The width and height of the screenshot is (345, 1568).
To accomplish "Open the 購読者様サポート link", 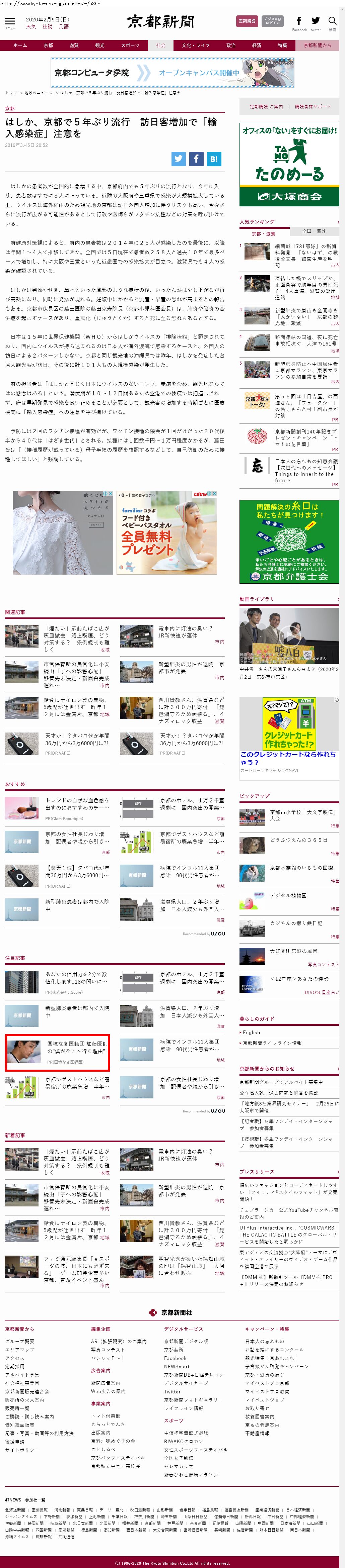I will click(313, 106).
